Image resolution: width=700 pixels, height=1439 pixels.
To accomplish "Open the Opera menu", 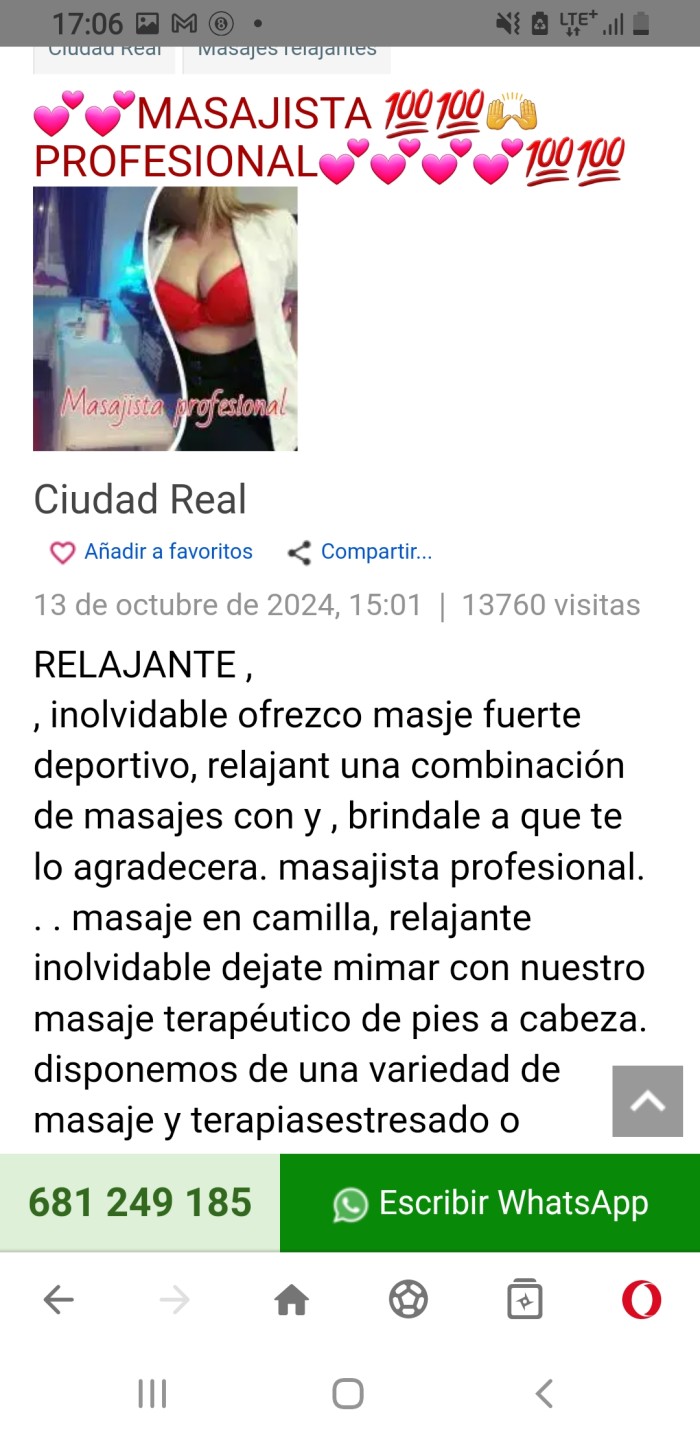I will [641, 1299].
